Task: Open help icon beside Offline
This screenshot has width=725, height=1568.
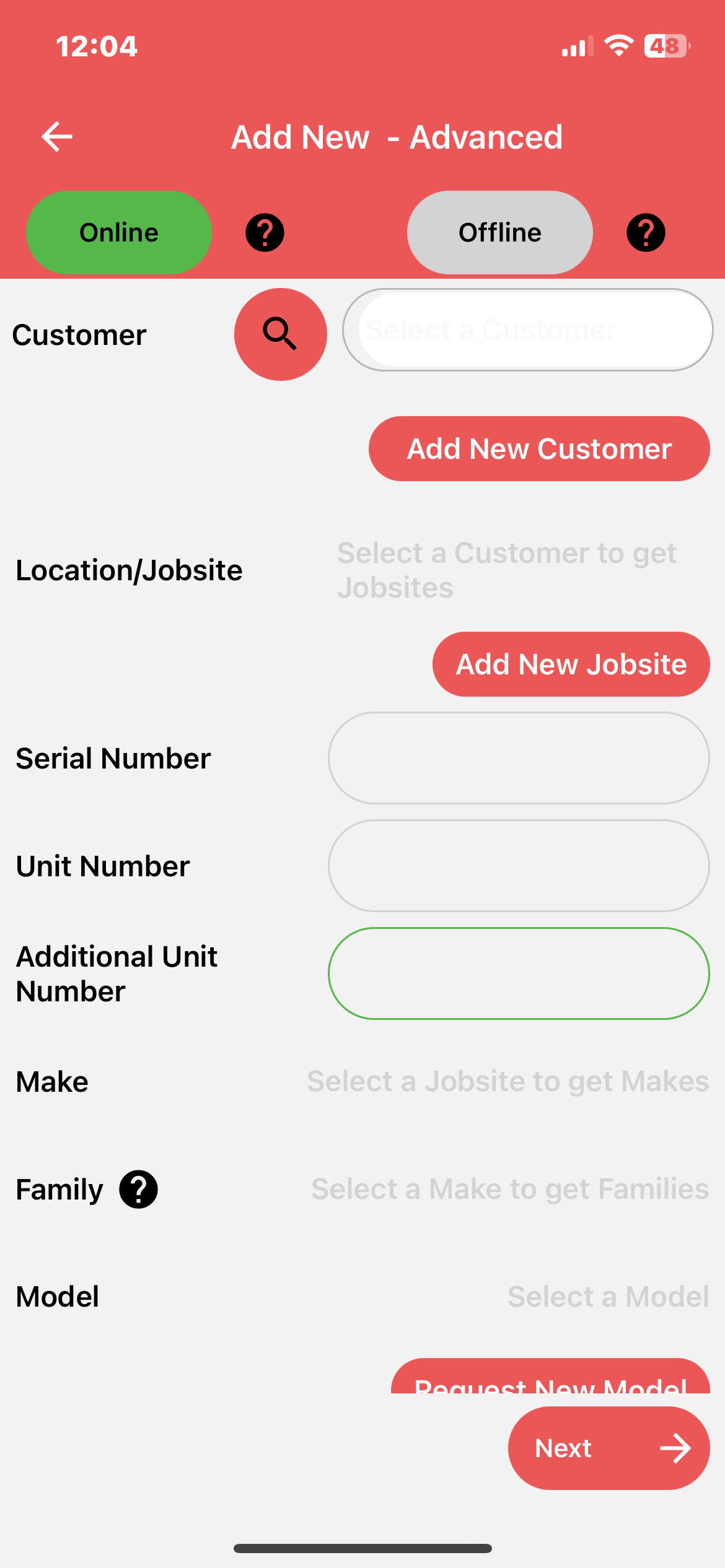Action: point(646,233)
